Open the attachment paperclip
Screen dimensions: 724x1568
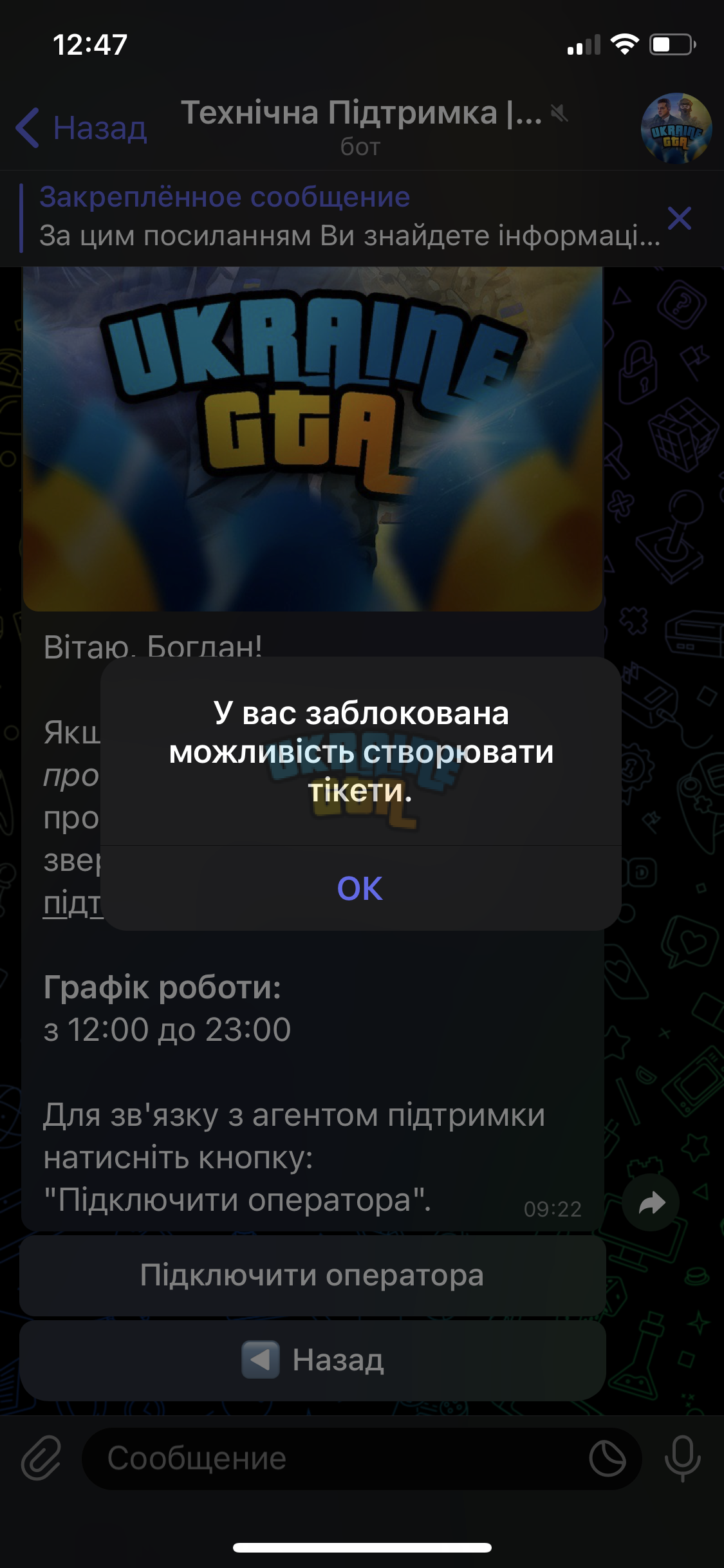pyautogui.click(x=41, y=1458)
